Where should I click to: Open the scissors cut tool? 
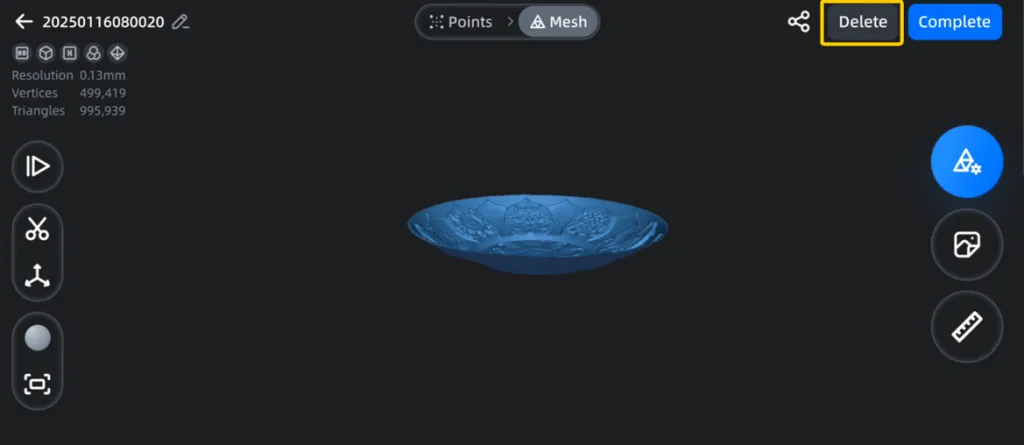coord(38,229)
